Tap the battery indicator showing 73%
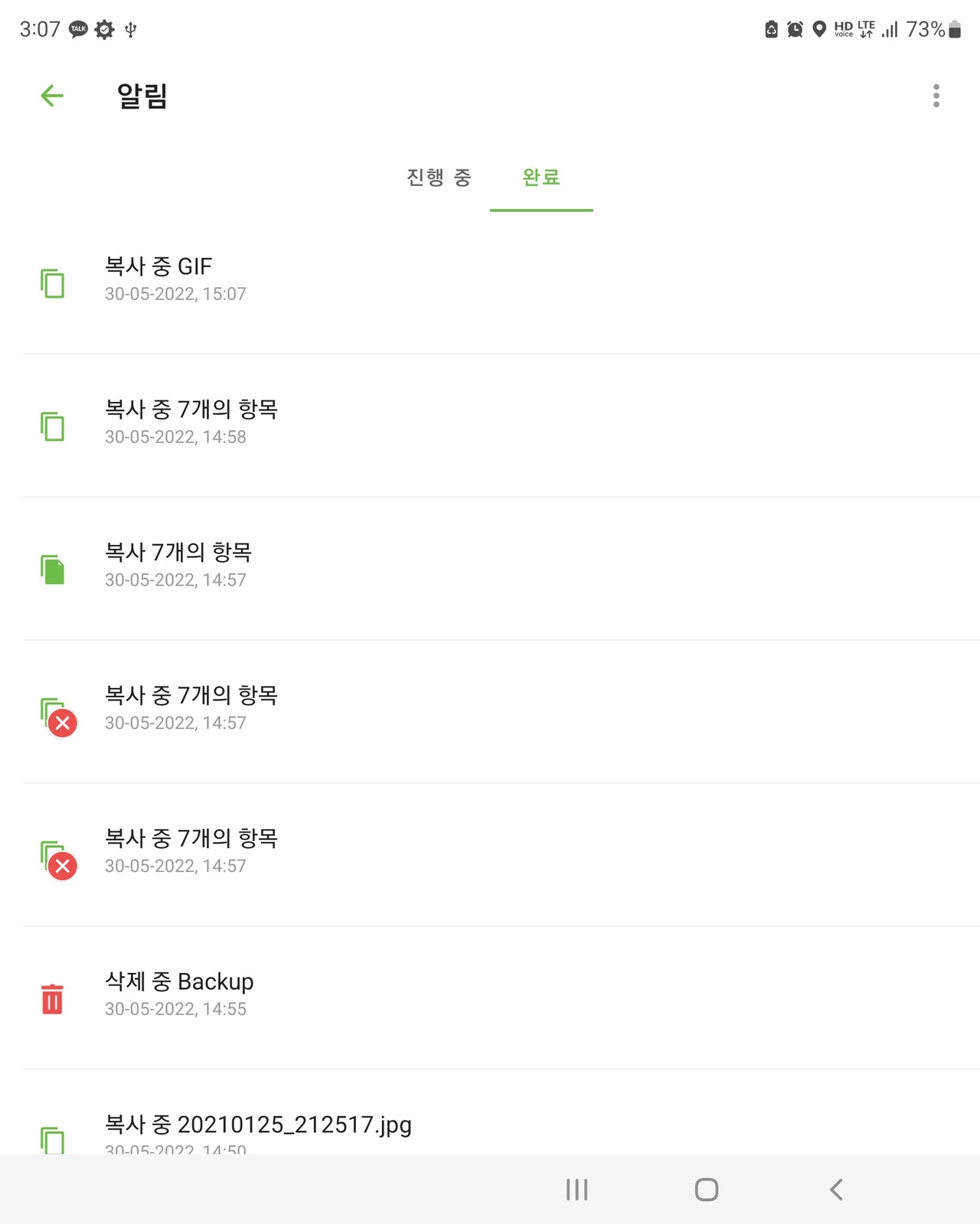980x1224 pixels. coord(930,29)
